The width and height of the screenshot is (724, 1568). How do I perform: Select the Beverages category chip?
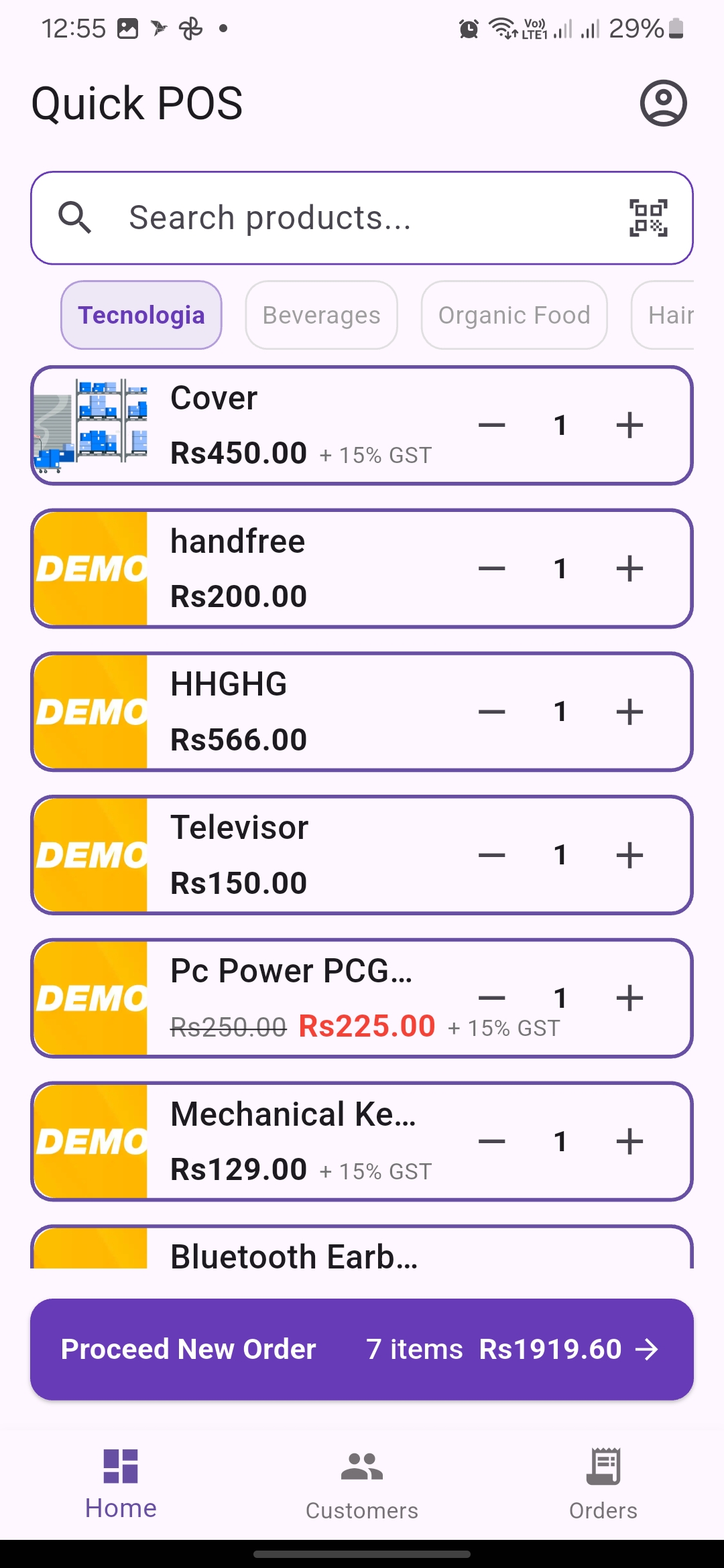pos(321,315)
